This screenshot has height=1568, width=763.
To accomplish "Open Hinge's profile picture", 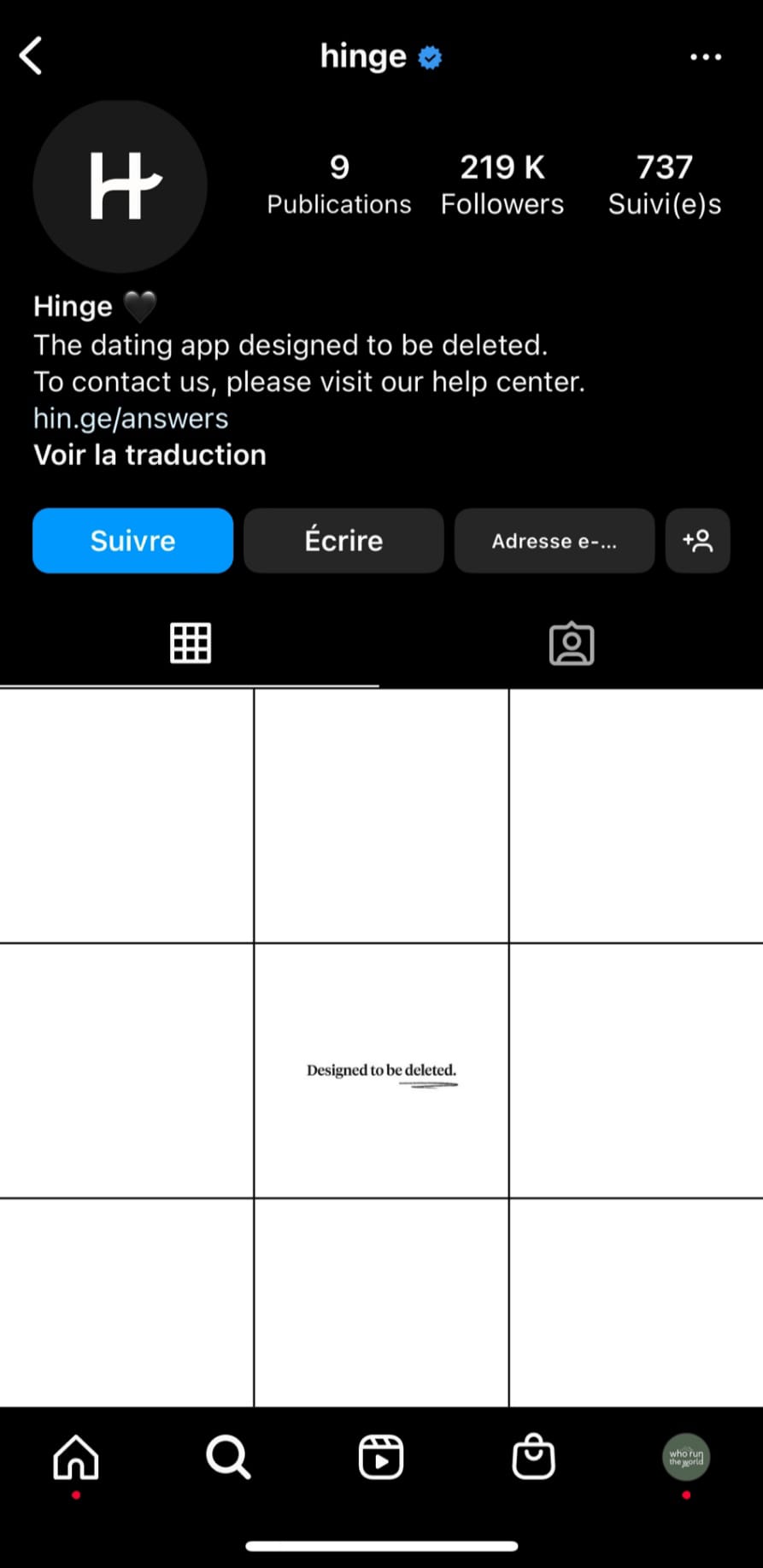I will (120, 186).
